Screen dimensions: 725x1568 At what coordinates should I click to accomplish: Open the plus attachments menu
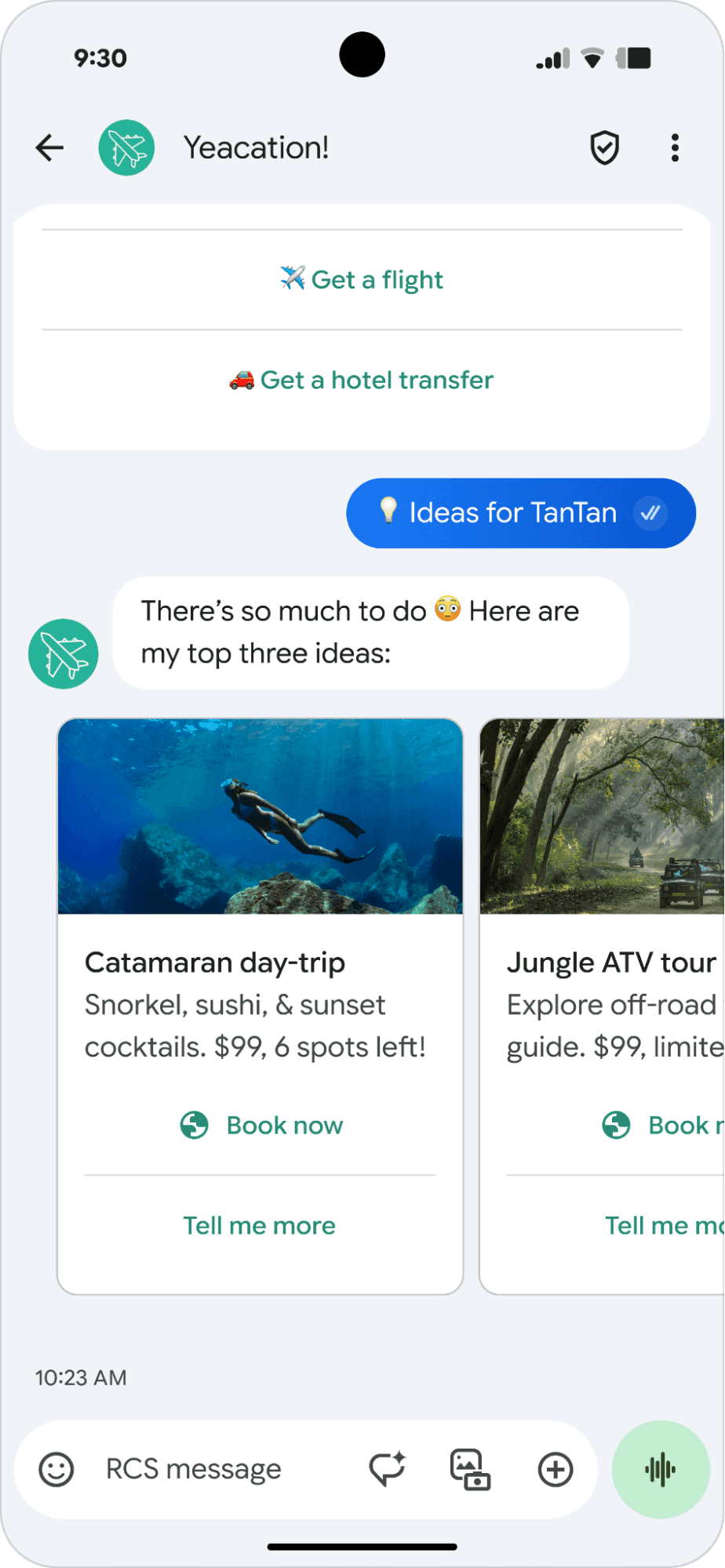[x=556, y=1469]
